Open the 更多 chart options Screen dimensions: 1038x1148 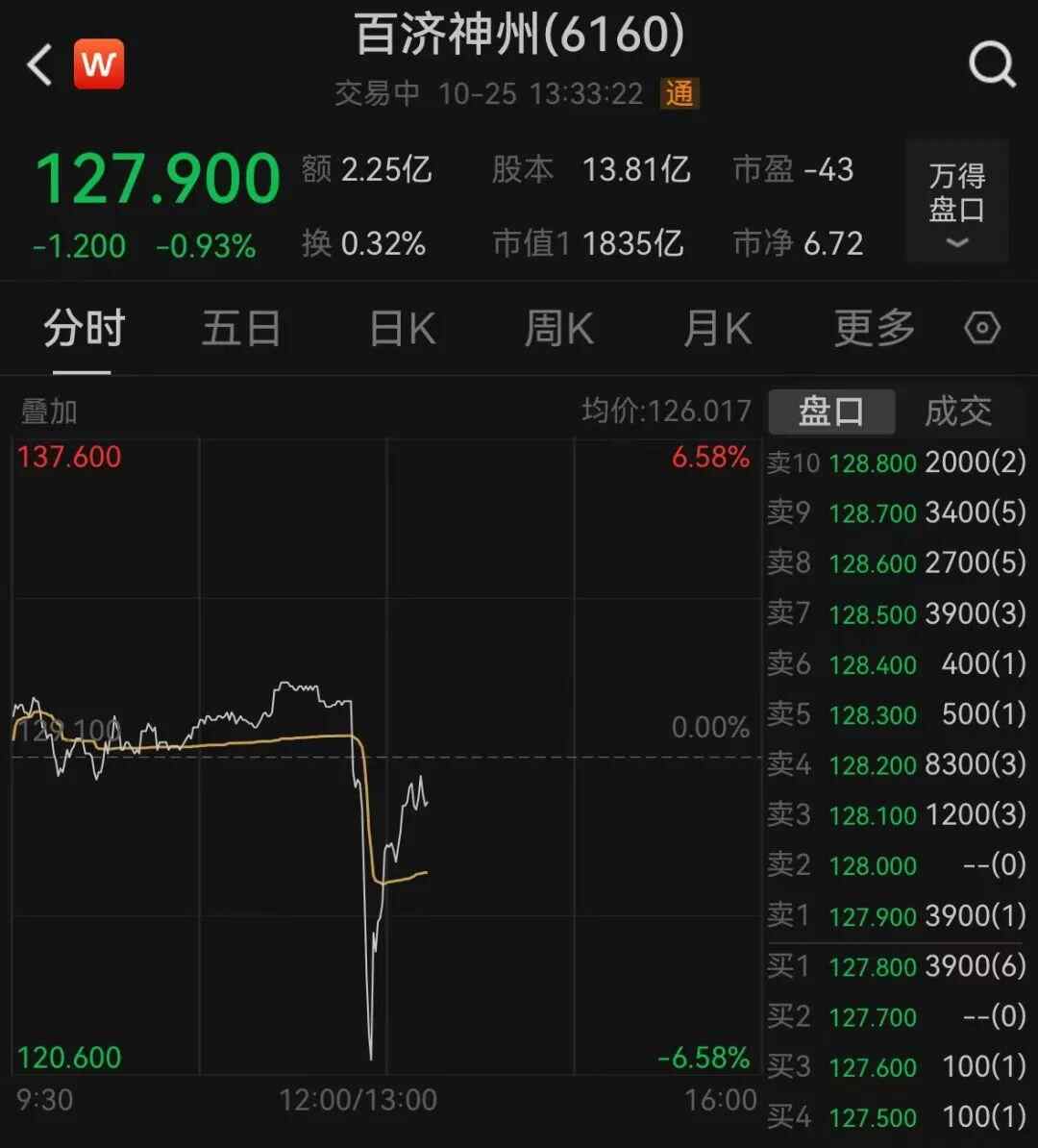click(874, 329)
